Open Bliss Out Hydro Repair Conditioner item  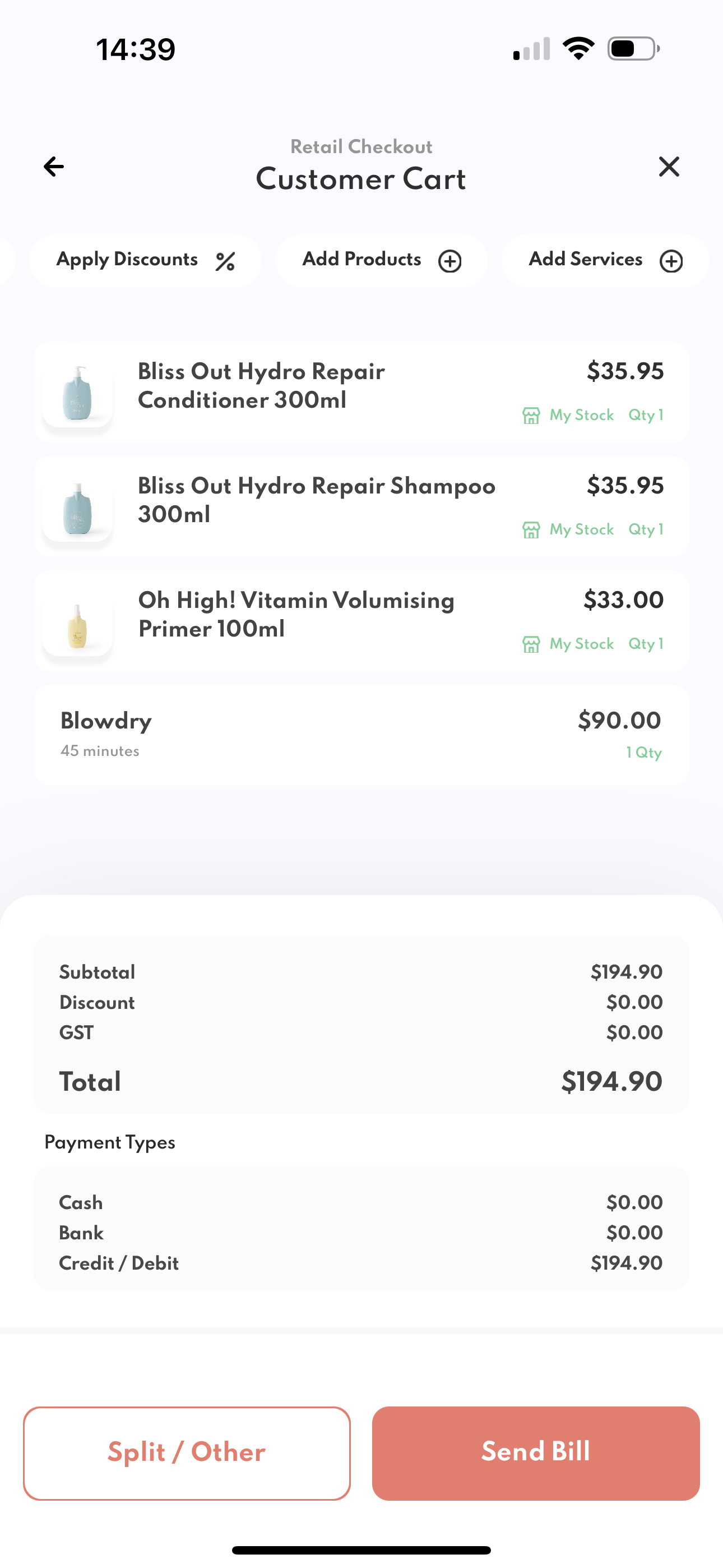[x=361, y=392]
